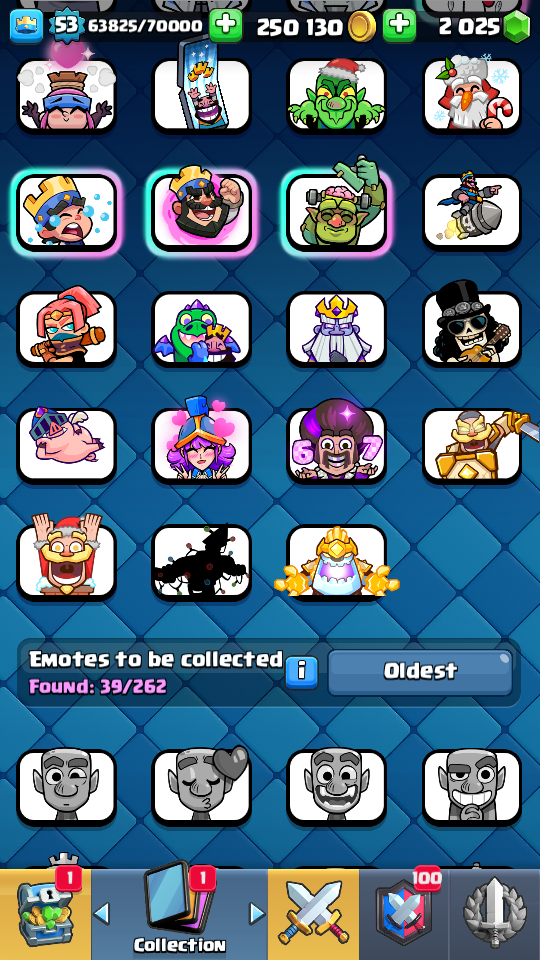The image size is (540, 960).
Task: Add experience with the plus beside 63825/70000
Action: coord(225,26)
